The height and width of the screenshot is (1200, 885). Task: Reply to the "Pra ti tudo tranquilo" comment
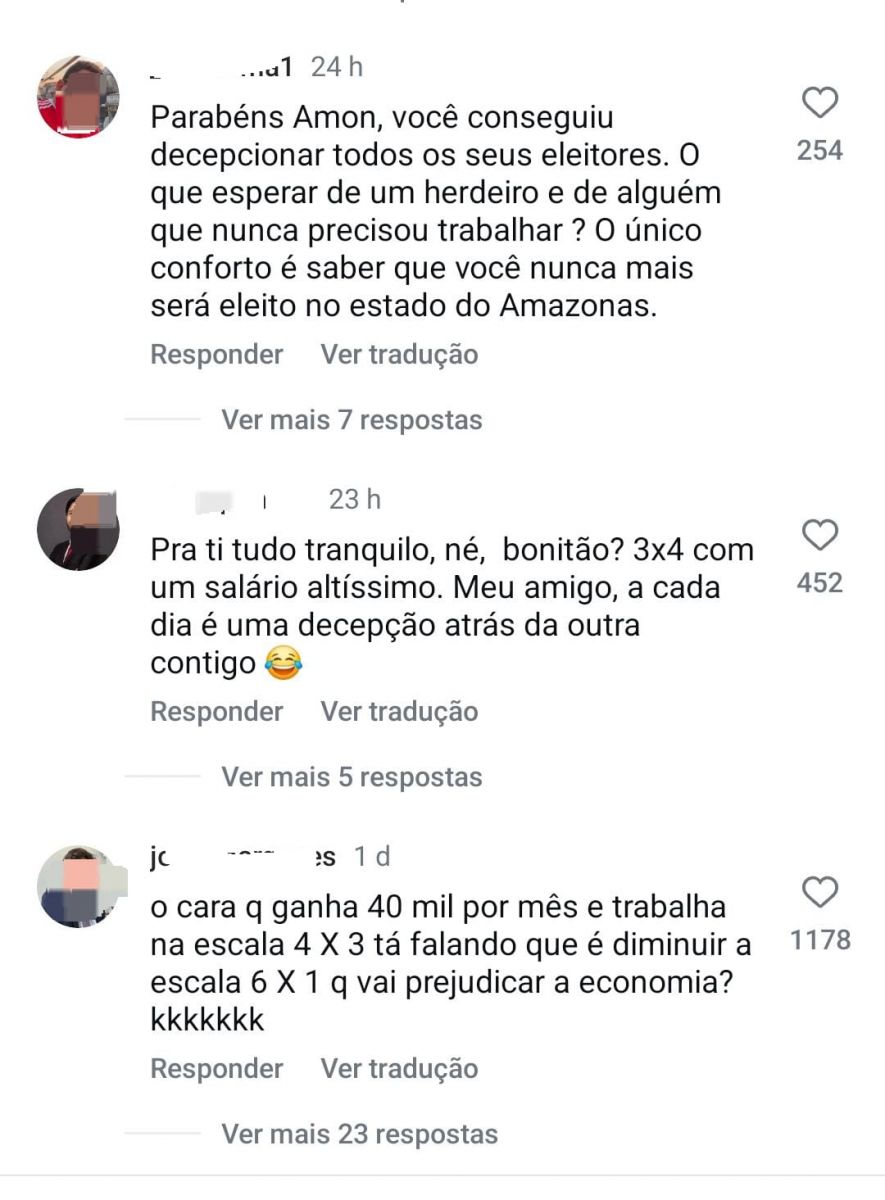pyautogui.click(x=216, y=711)
